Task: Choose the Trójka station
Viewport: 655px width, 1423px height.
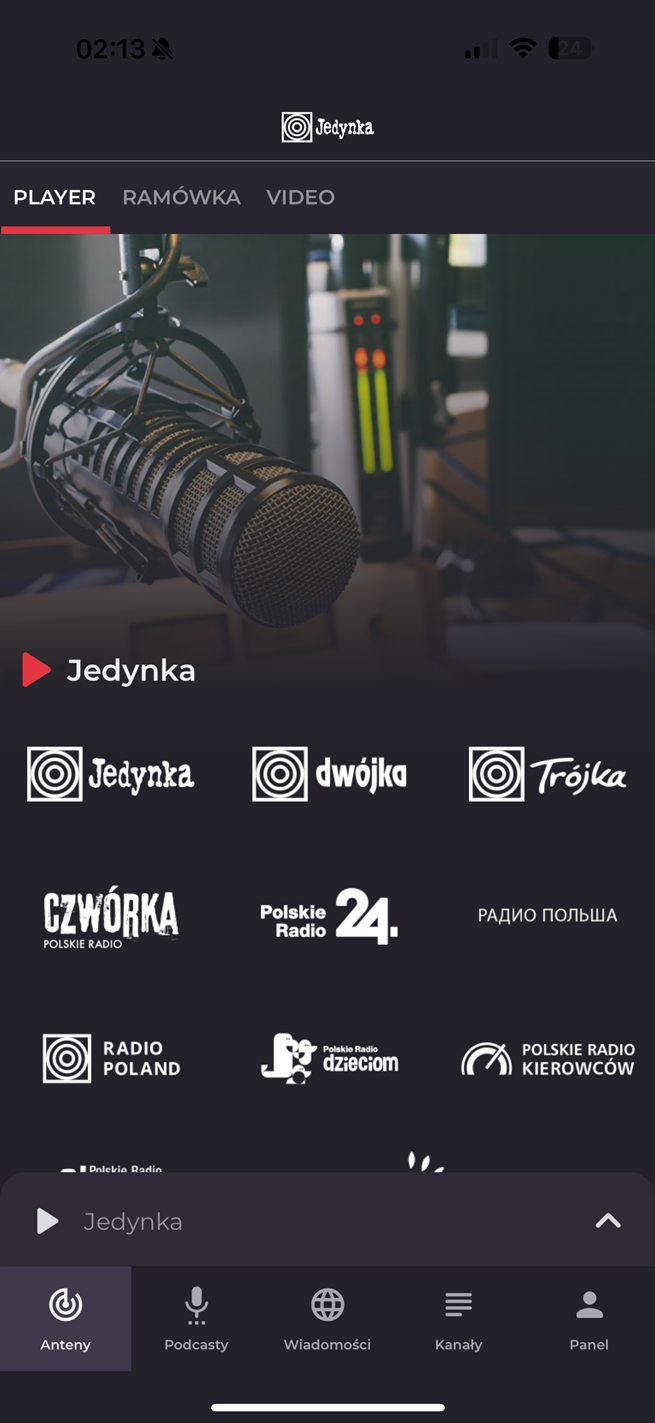Action: (x=547, y=774)
